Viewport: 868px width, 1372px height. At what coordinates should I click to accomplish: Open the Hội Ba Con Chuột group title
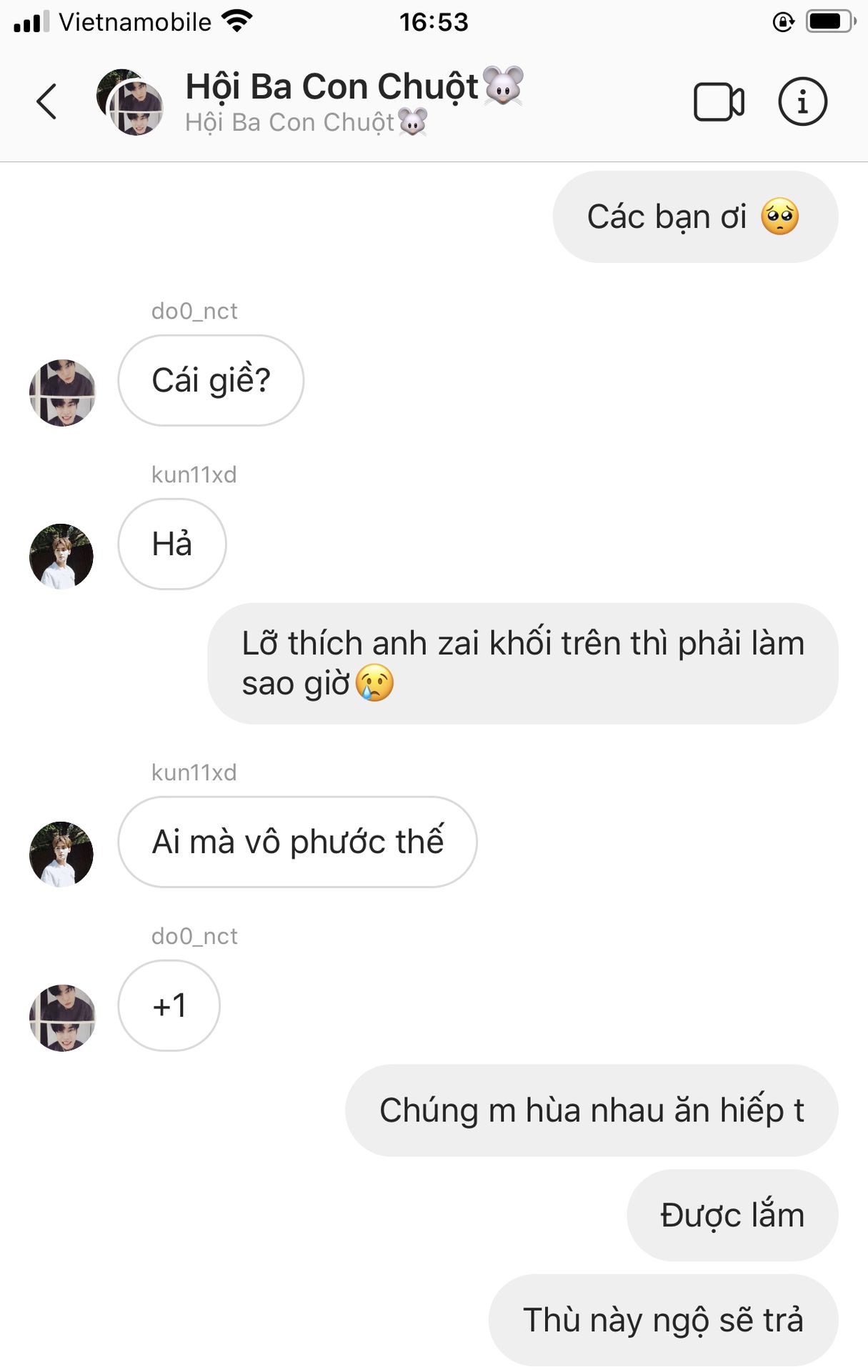pos(355,86)
